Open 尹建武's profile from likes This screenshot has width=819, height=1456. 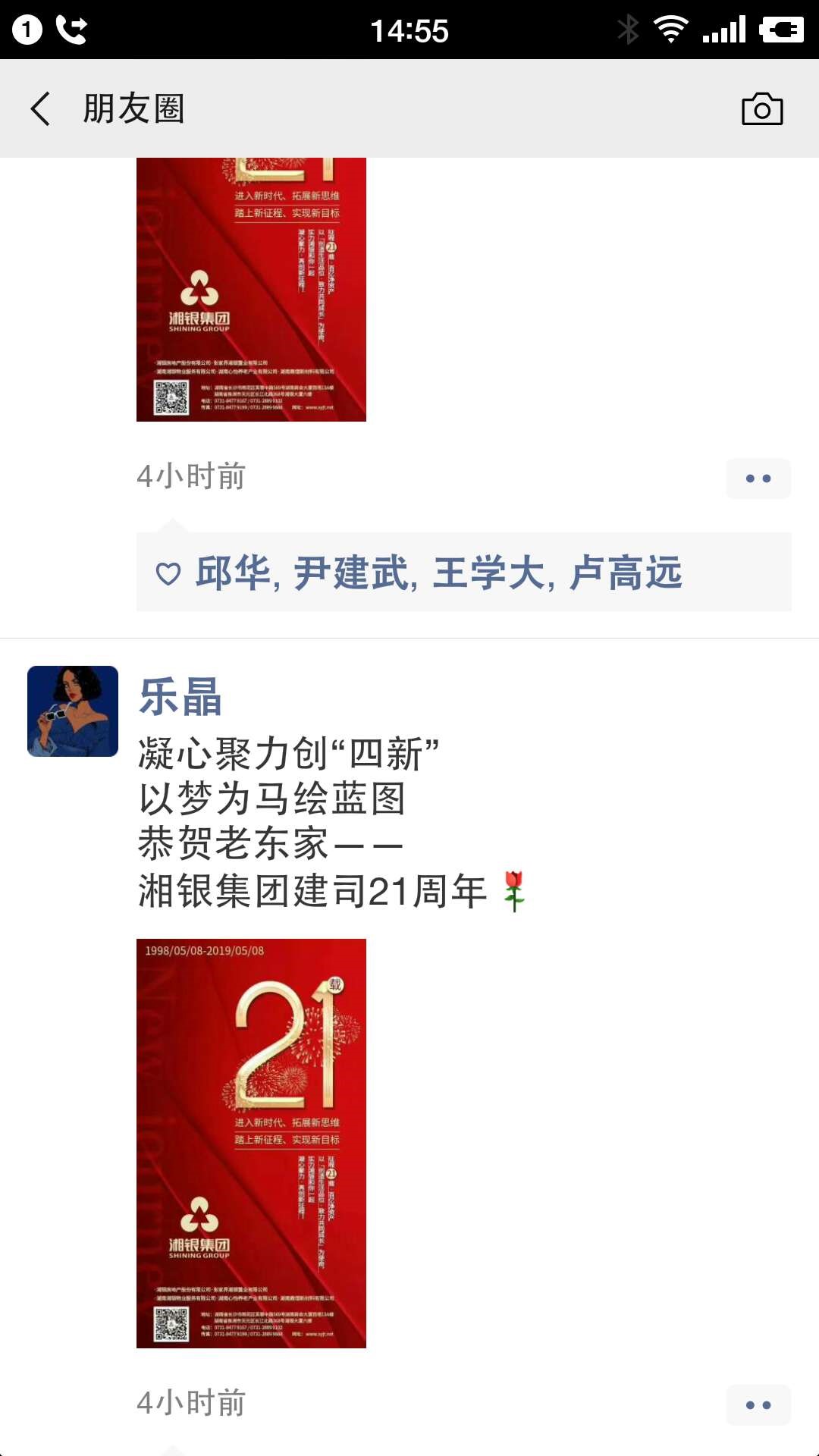pos(350,573)
